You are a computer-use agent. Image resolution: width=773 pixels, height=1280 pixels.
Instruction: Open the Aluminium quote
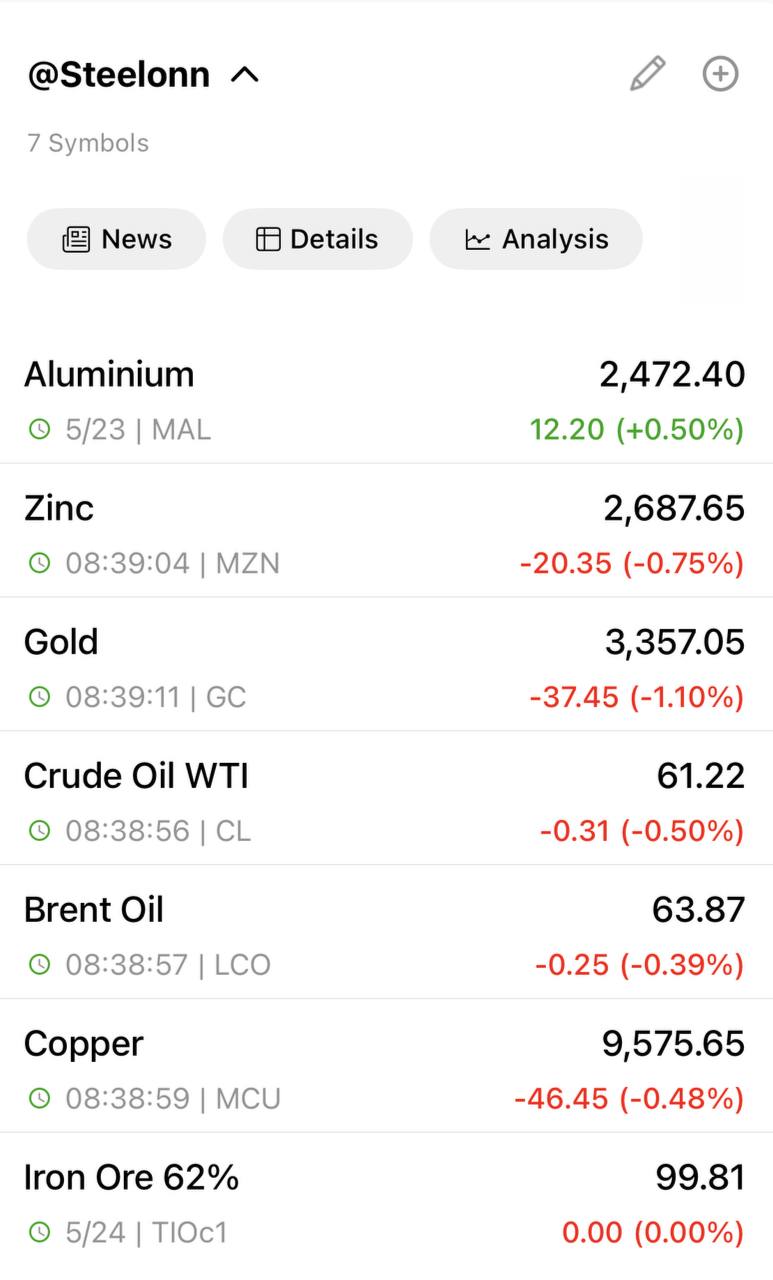coord(386,398)
